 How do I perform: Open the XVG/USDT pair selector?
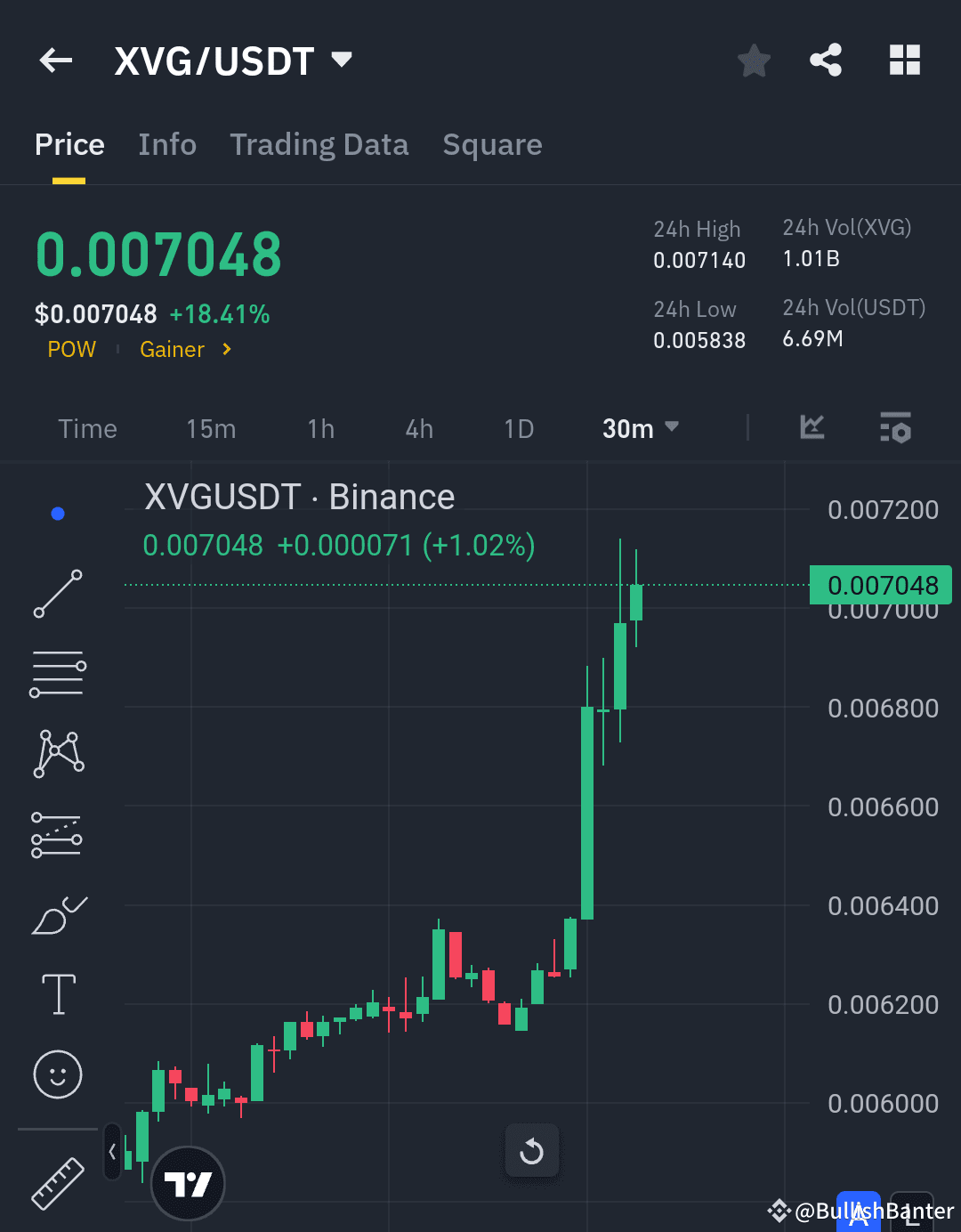pyautogui.click(x=235, y=60)
